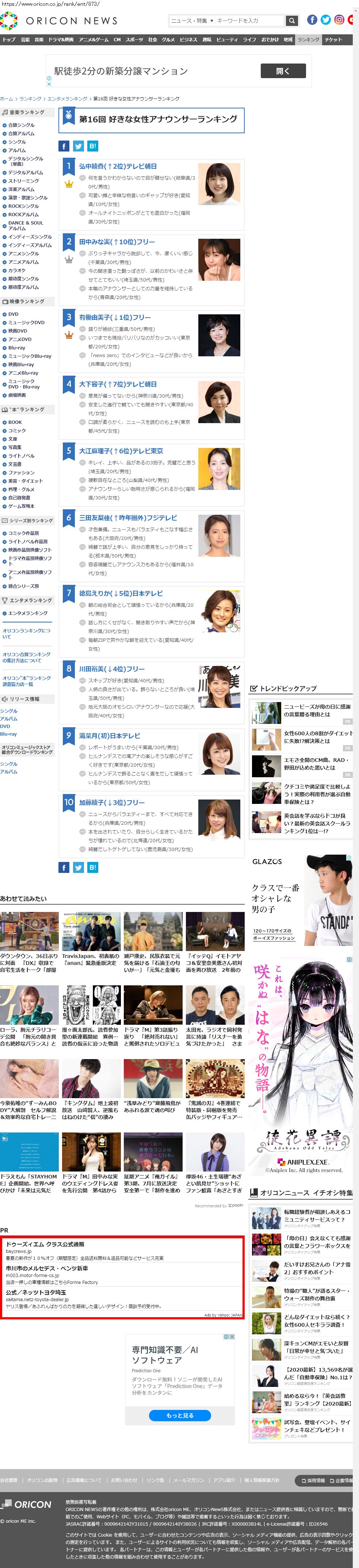Tap もっと見る on Prediction One ad
This screenshot has width=359, height=1568.
[180, 1415]
